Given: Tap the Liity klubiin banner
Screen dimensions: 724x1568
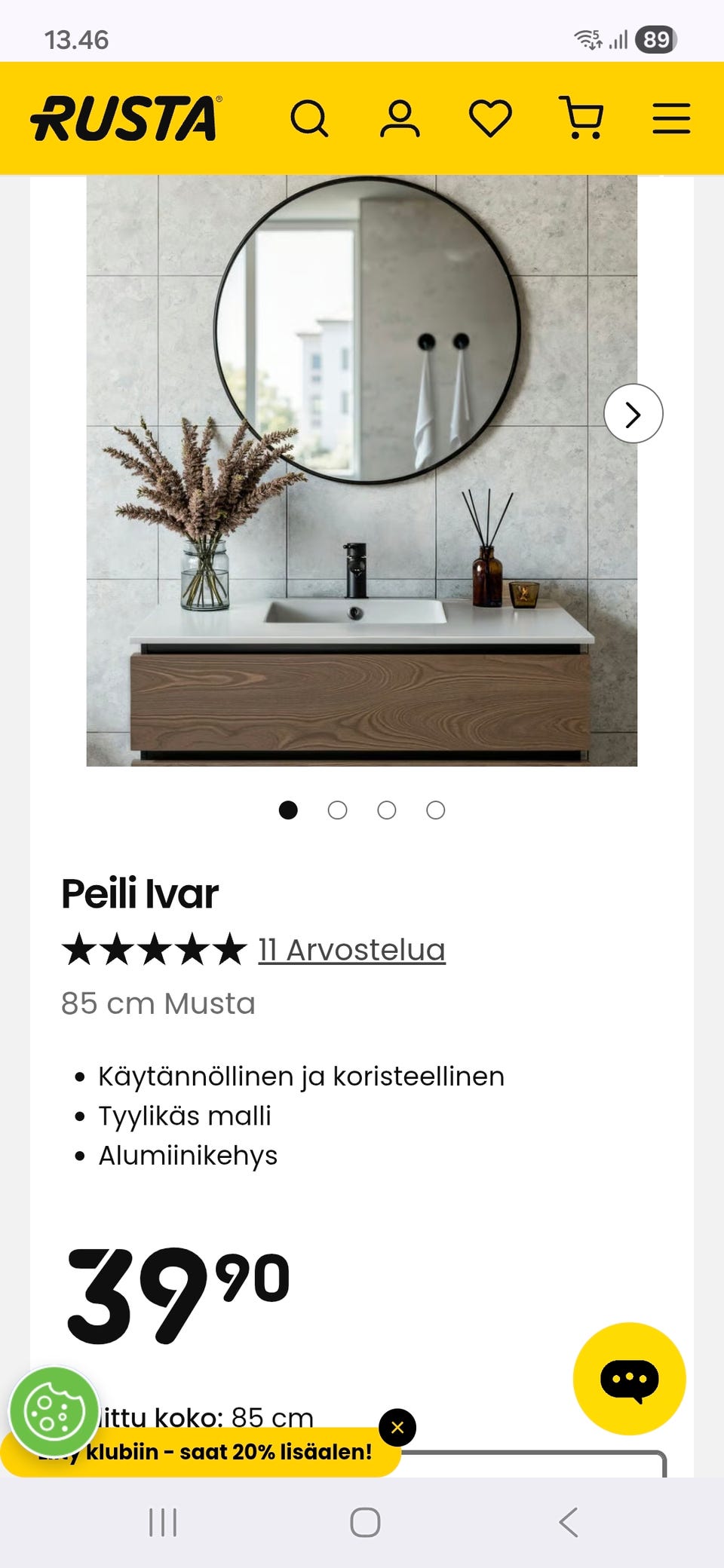Looking at the screenshot, I should coord(204,1453).
